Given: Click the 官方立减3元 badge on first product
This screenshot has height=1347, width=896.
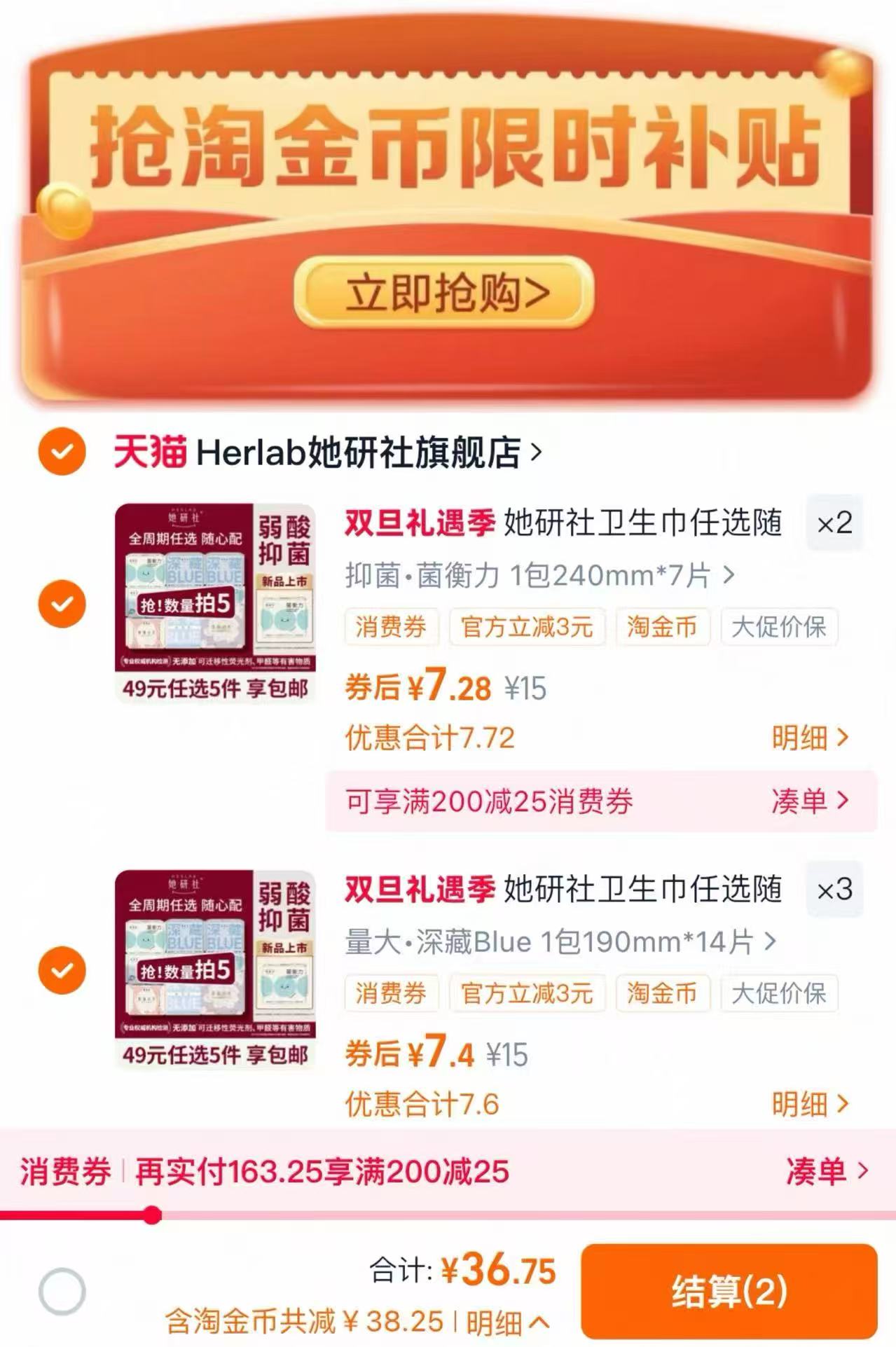Looking at the screenshot, I should [528, 628].
